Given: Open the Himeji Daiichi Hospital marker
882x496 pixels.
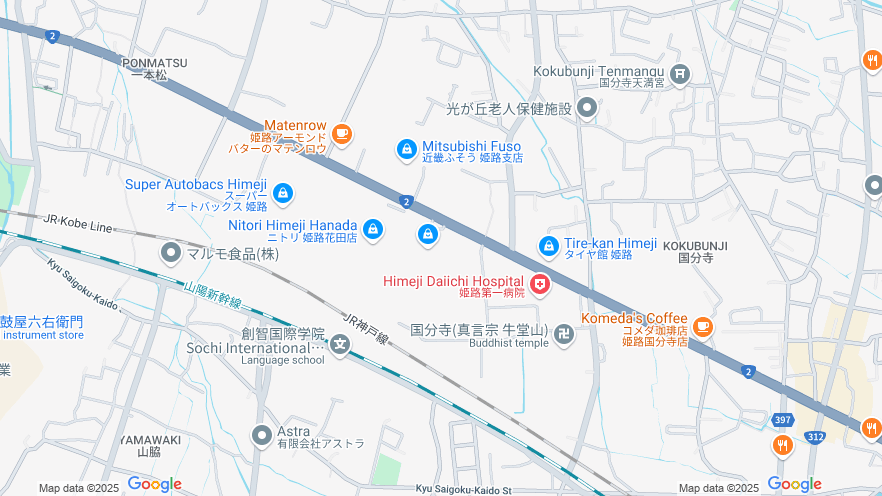Looking at the screenshot, I should pos(540,286).
